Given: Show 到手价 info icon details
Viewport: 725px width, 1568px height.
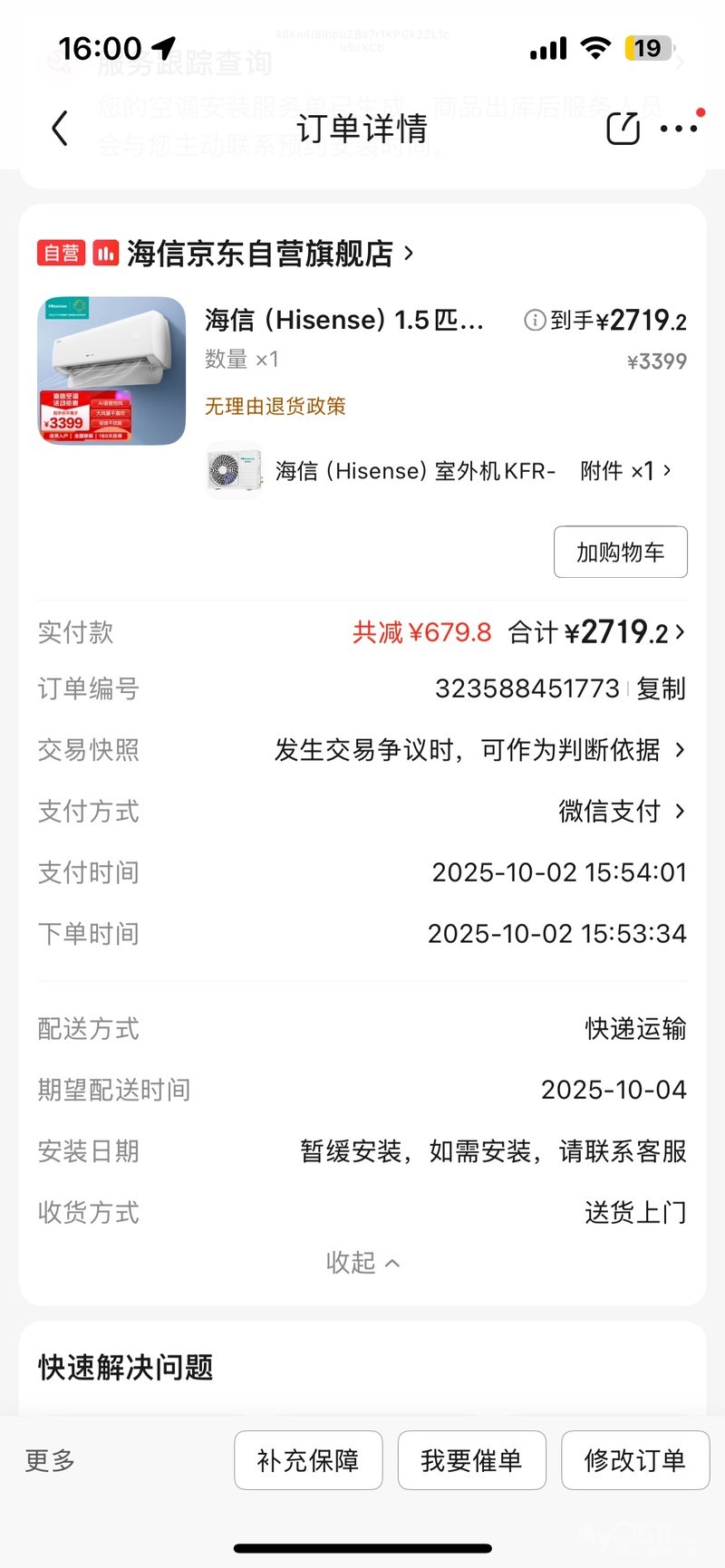Looking at the screenshot, I should 535,320.
